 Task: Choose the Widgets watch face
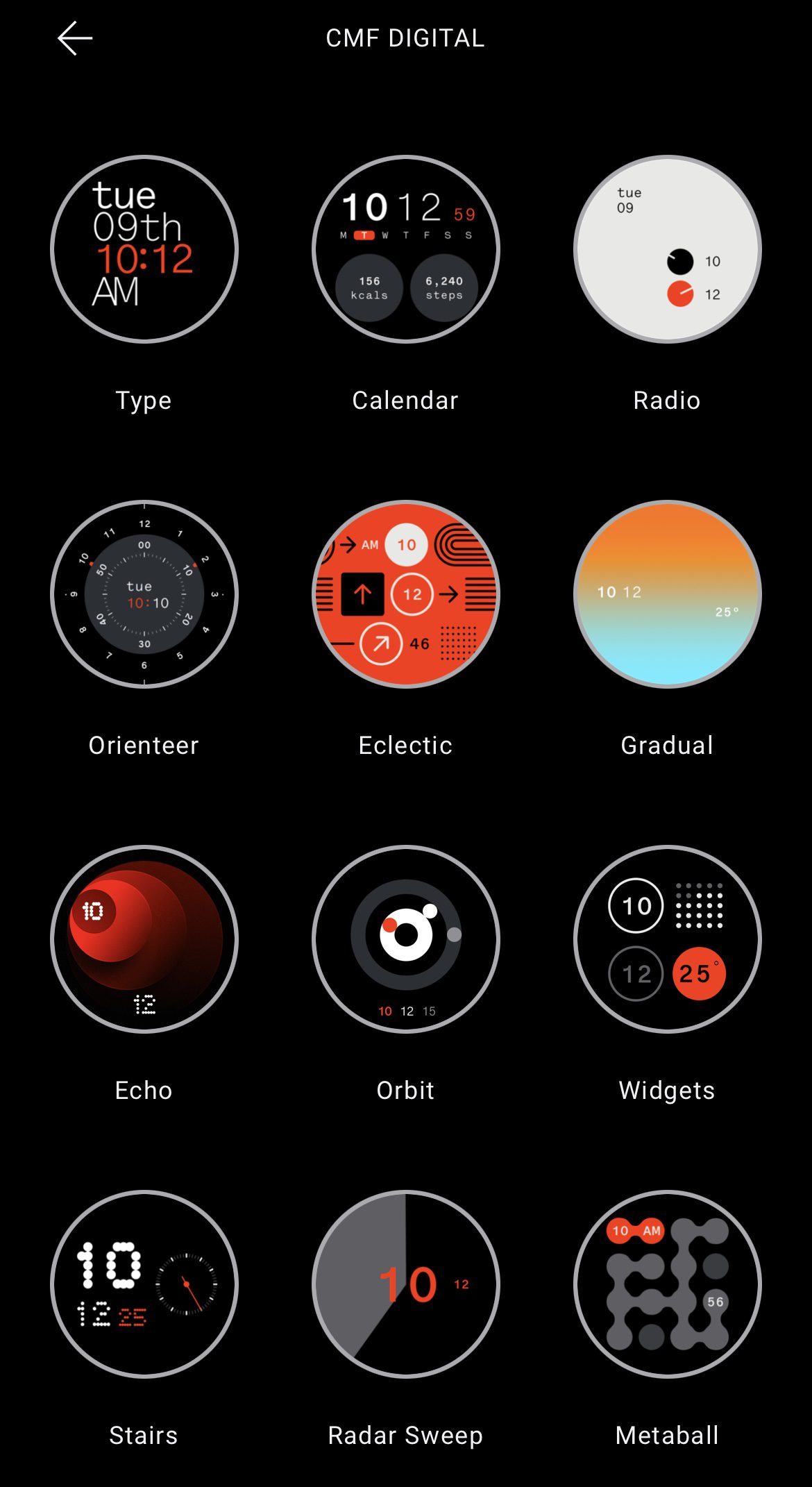668,939
